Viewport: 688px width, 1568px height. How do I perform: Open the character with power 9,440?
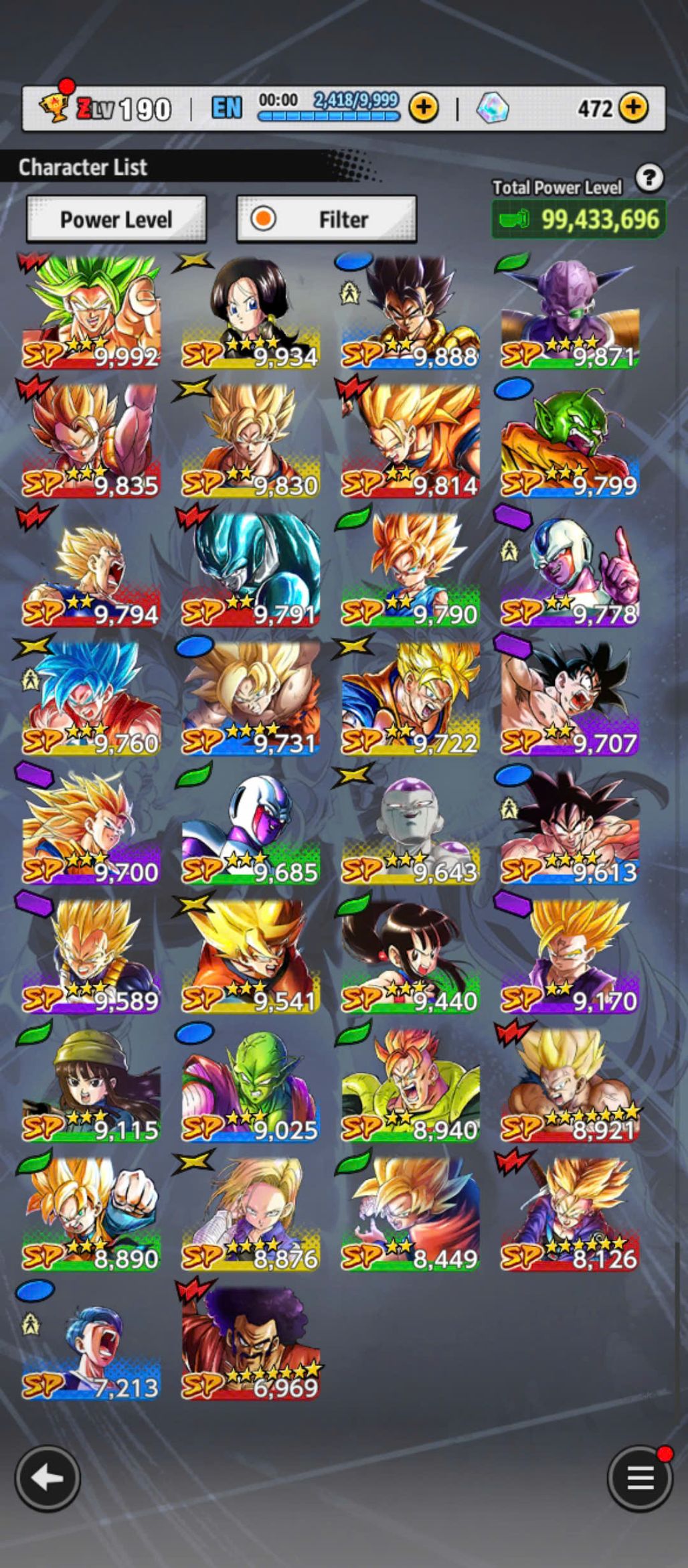410,957
